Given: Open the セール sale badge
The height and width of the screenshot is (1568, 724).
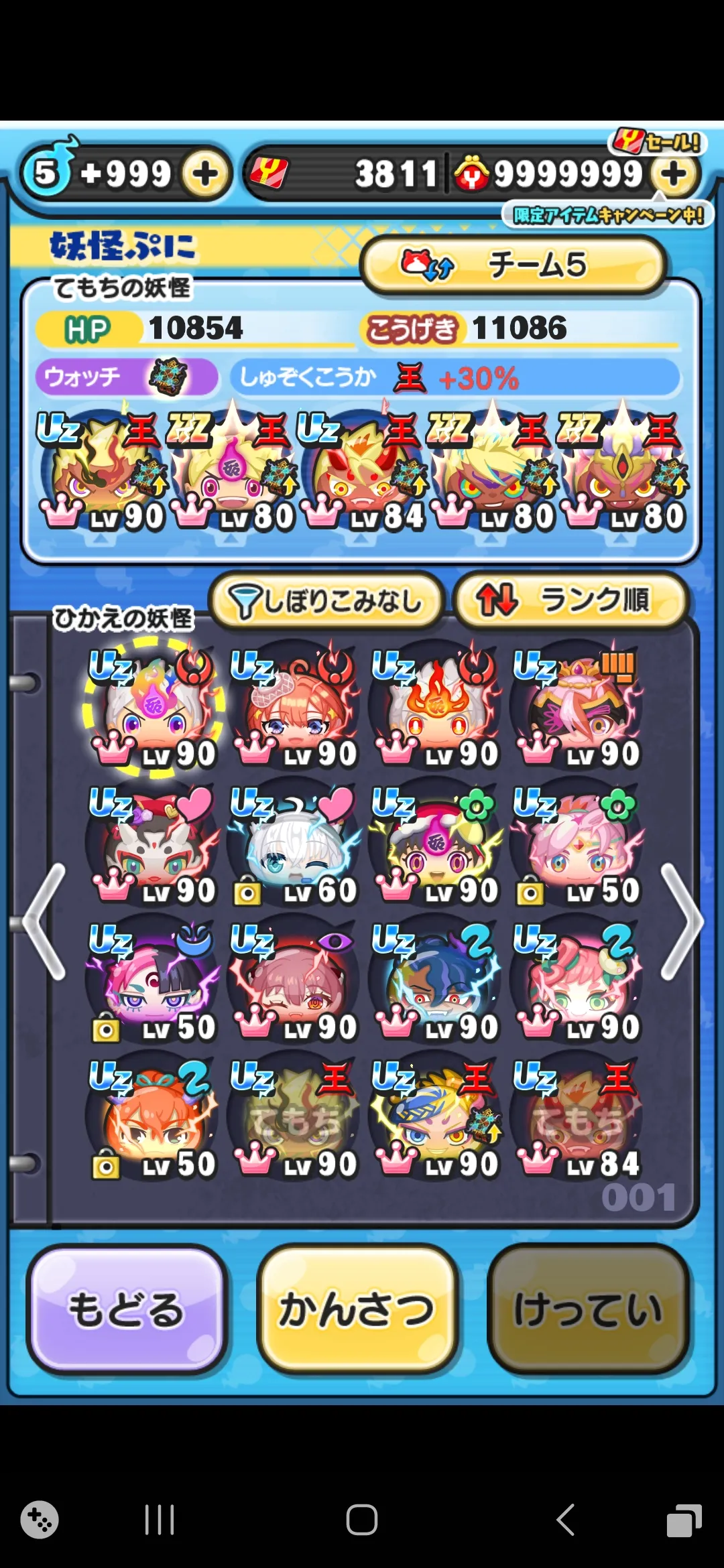Looking at the screenshot, I should (x=657, y=141).
